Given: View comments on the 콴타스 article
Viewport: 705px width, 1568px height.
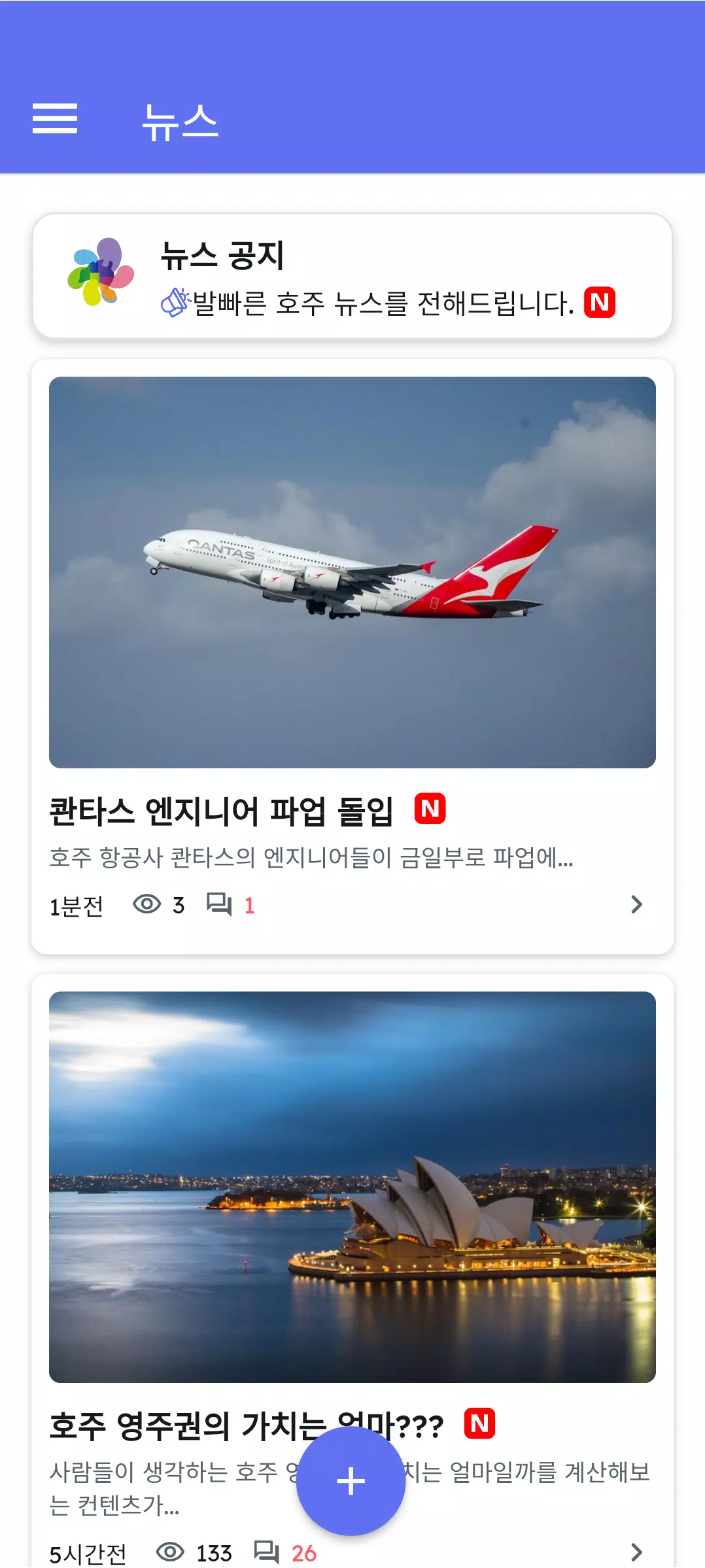Looking at the screenshot, I should tap(229, 905).
